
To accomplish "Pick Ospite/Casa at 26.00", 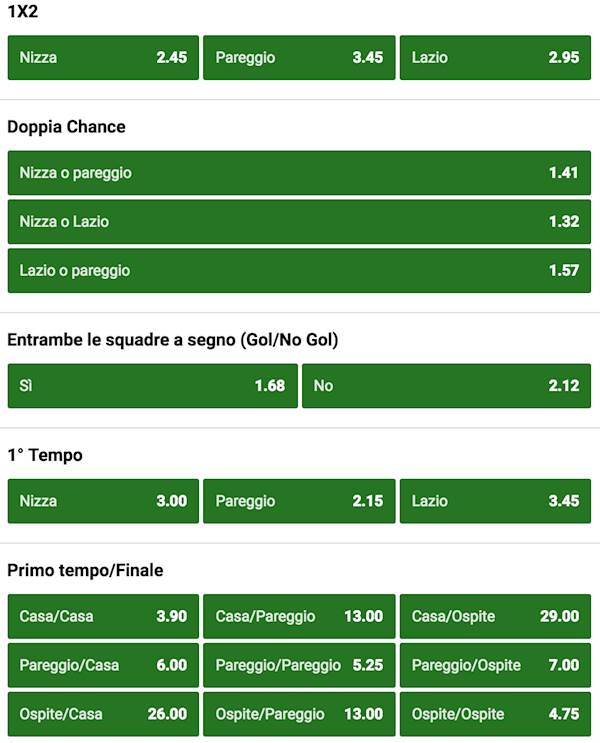I will (x=103, y=714).
